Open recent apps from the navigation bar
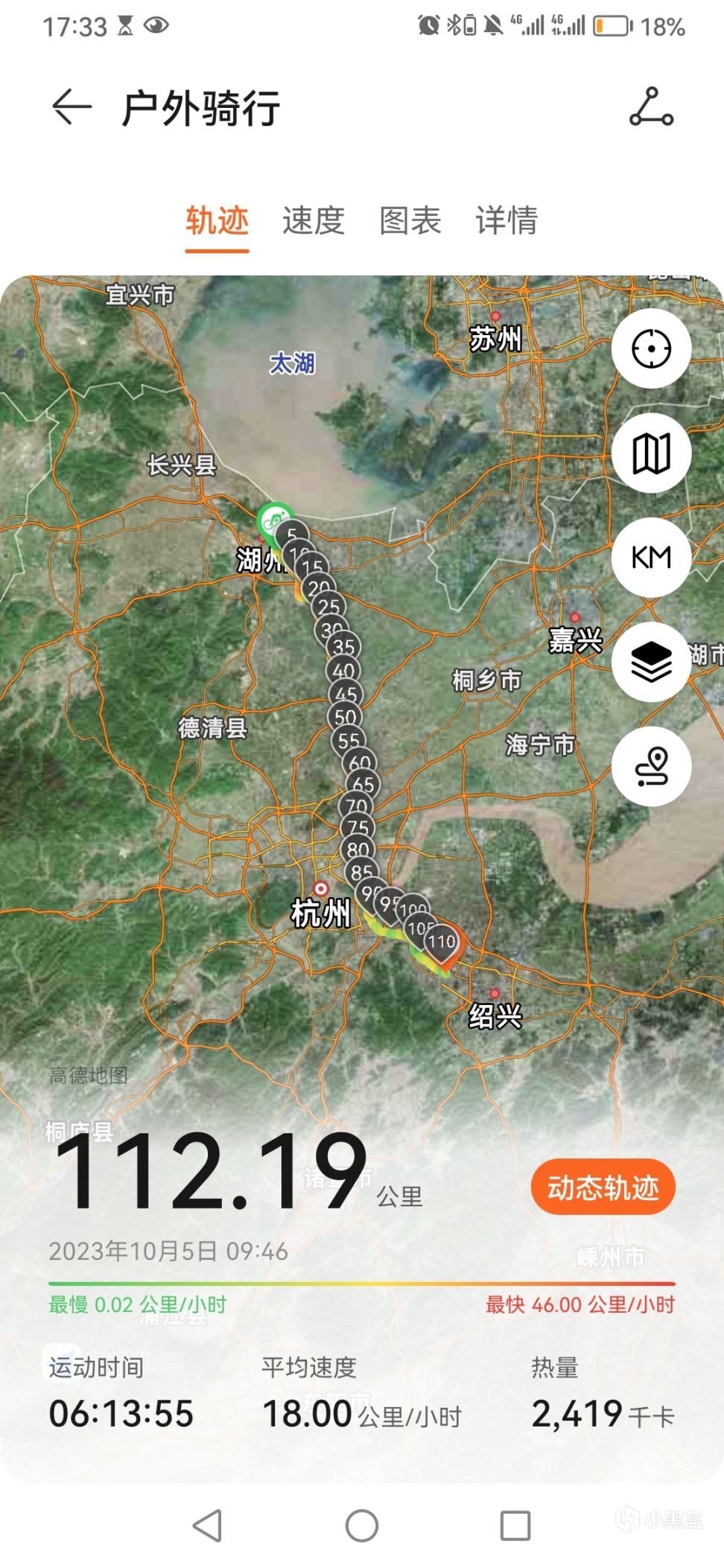Screen dimensions: 724x1568 pyautogui.click(x=515, y=1526)
